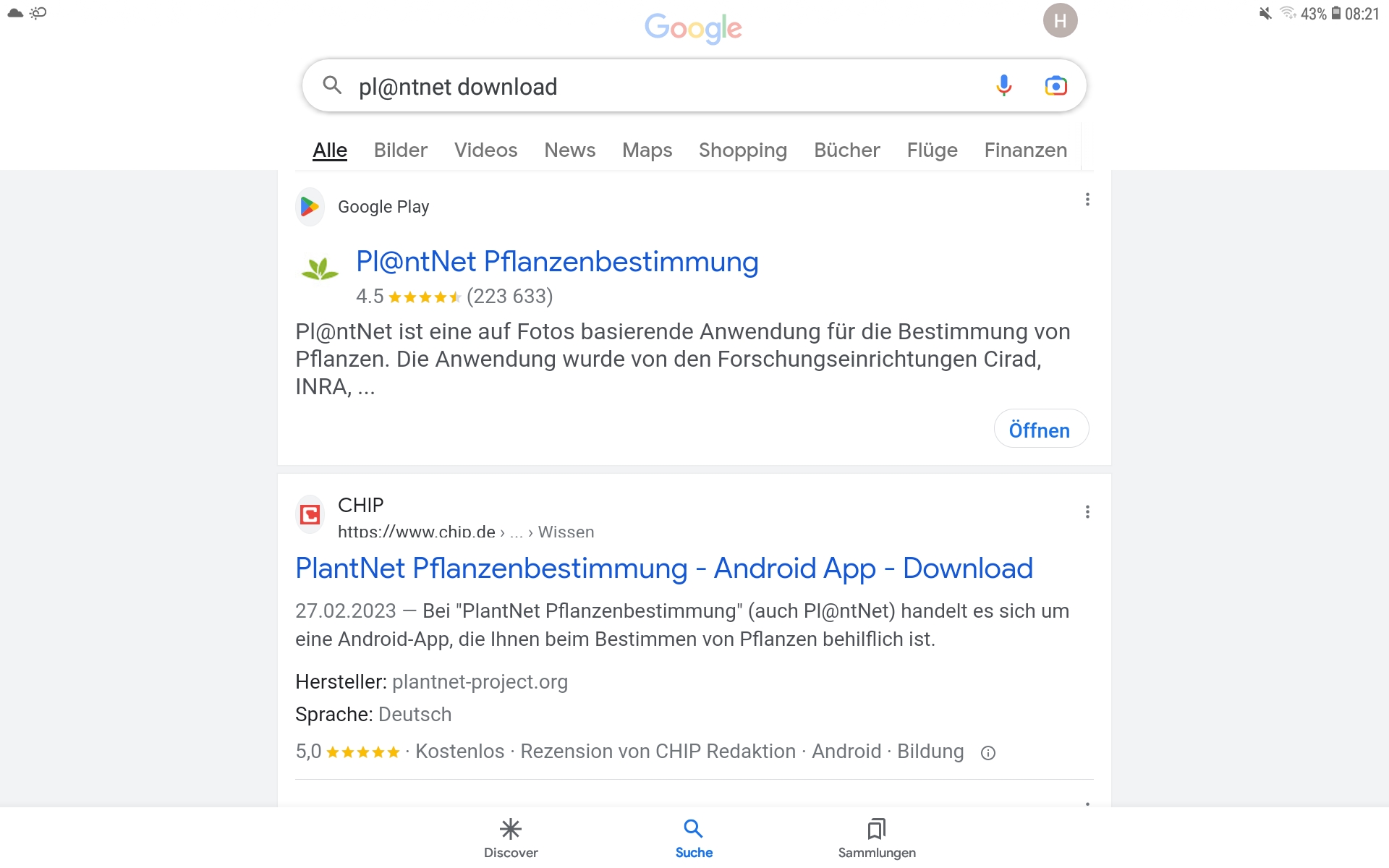The height and width of the screenshot is (868, 1389).
Task: Open more options for the Google Play result
Action: [x=1087, y=200]
